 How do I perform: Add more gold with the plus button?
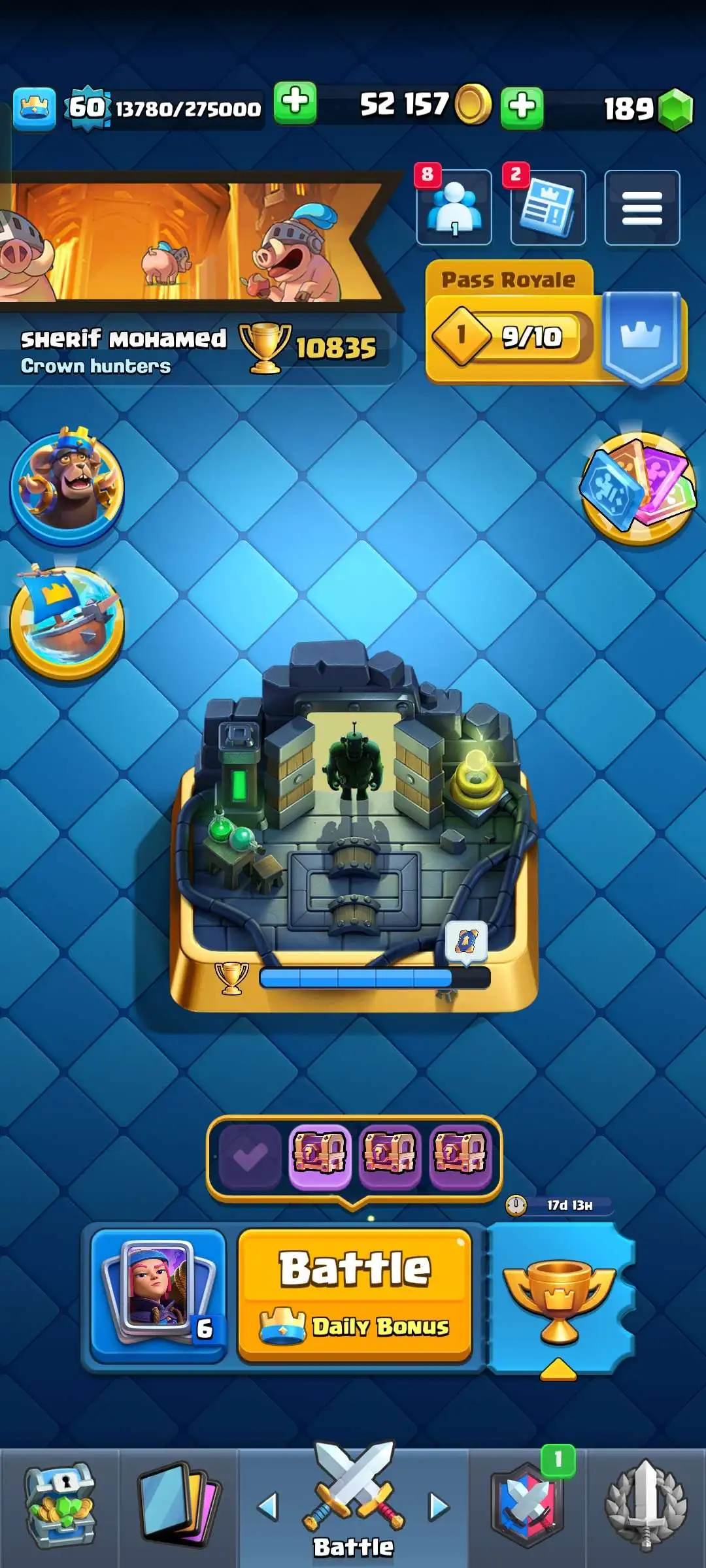[x=522, y=106]
